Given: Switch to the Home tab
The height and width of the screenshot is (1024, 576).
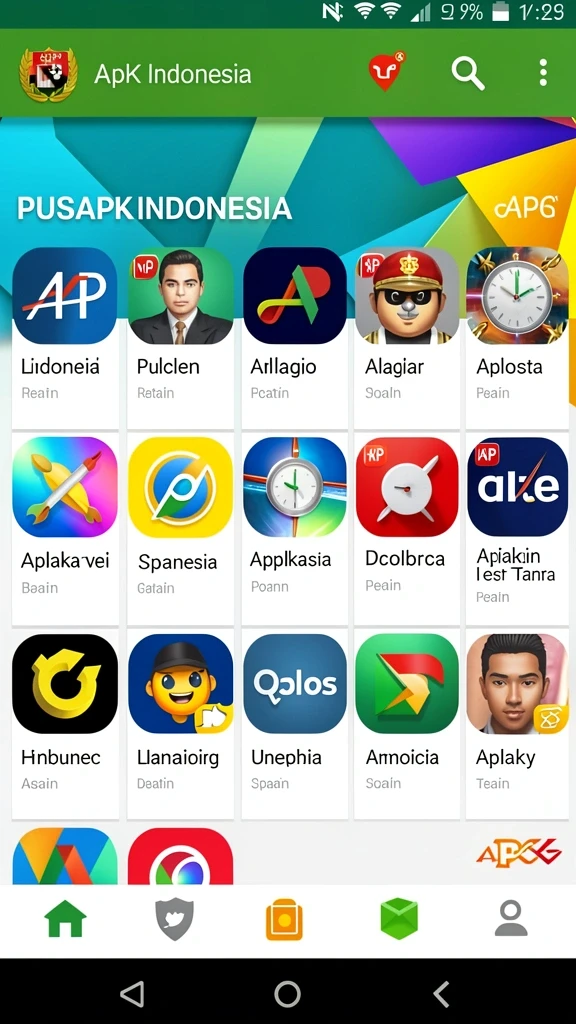Looking at the screenshot, I should (x=65, y=918).
